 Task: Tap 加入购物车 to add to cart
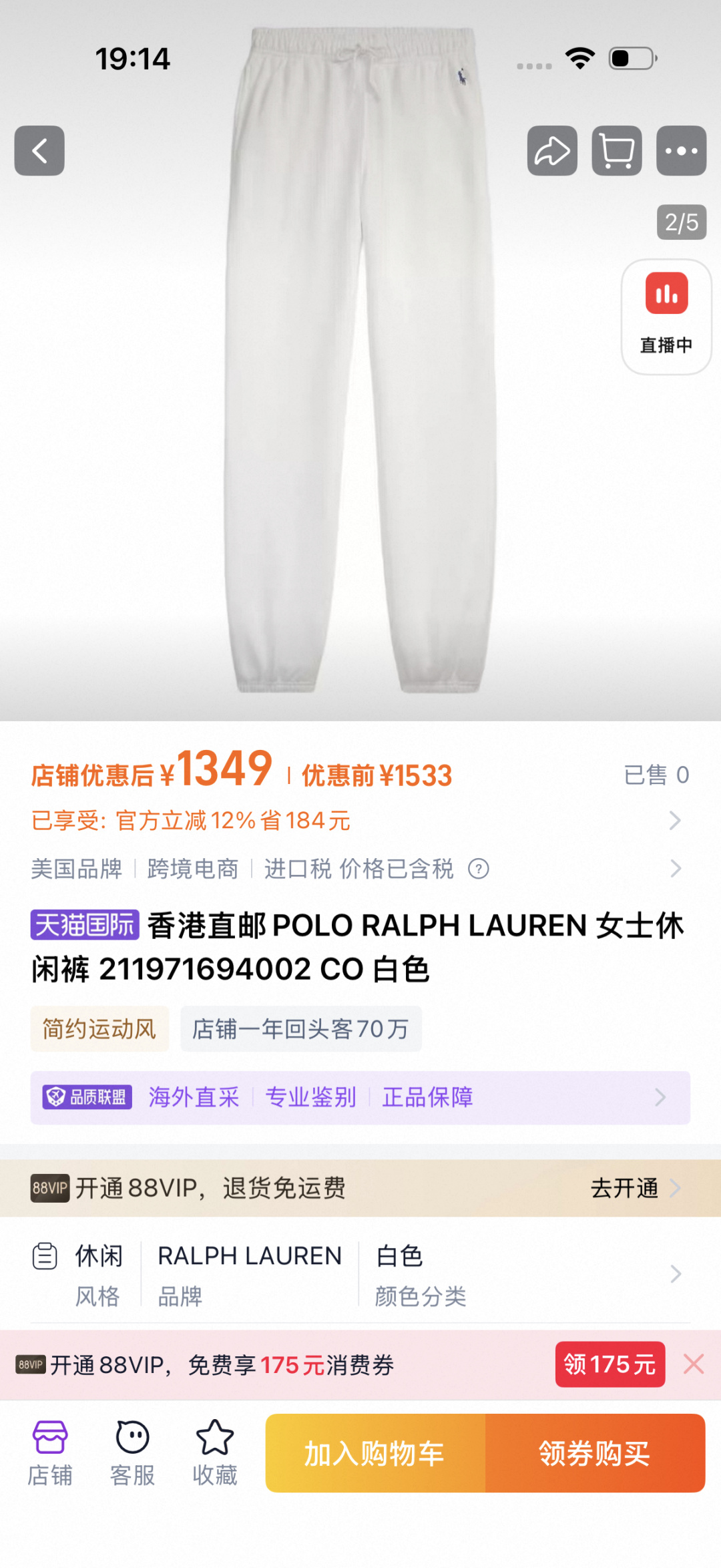click(375, 1454)
